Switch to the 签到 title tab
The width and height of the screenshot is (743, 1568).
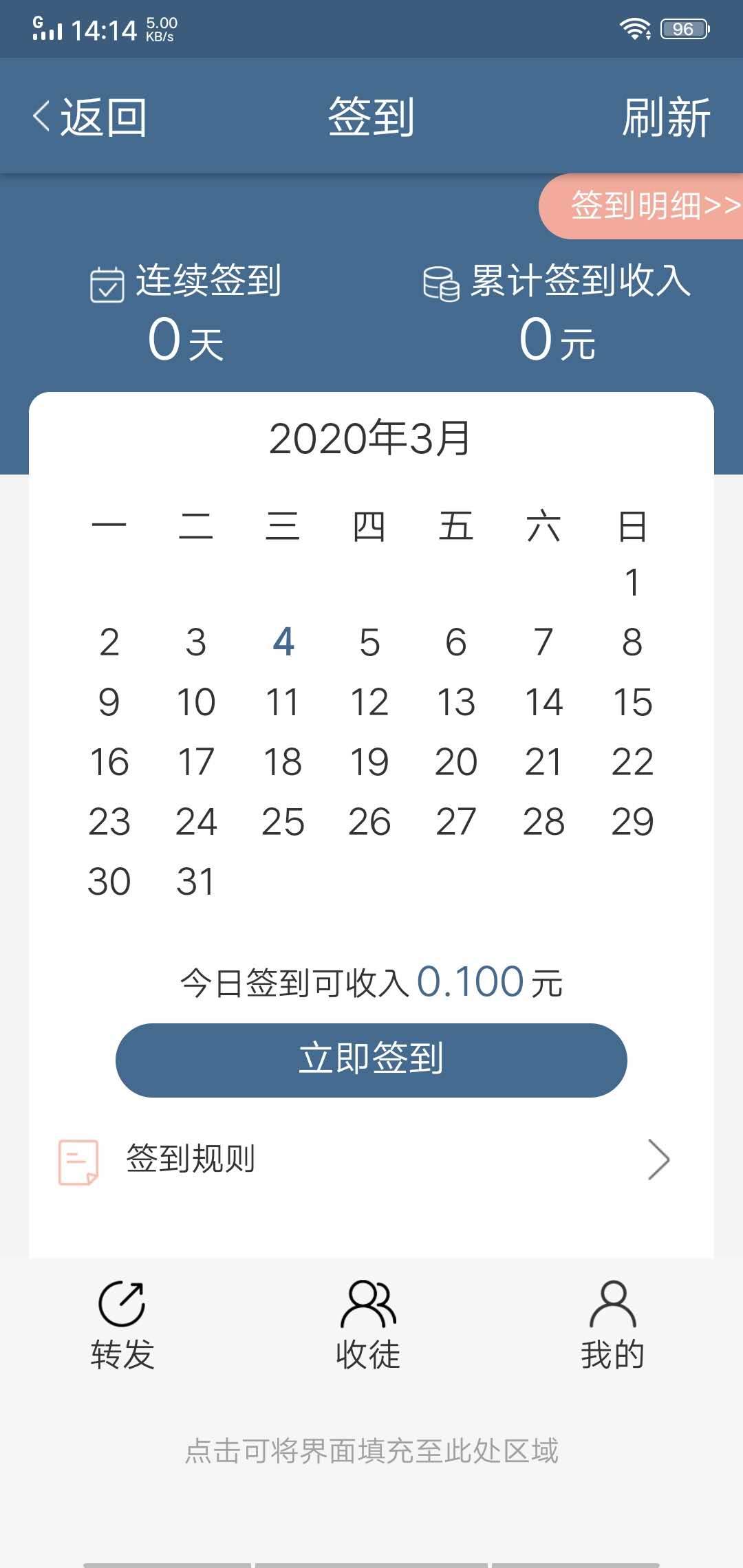click(369, 116)
